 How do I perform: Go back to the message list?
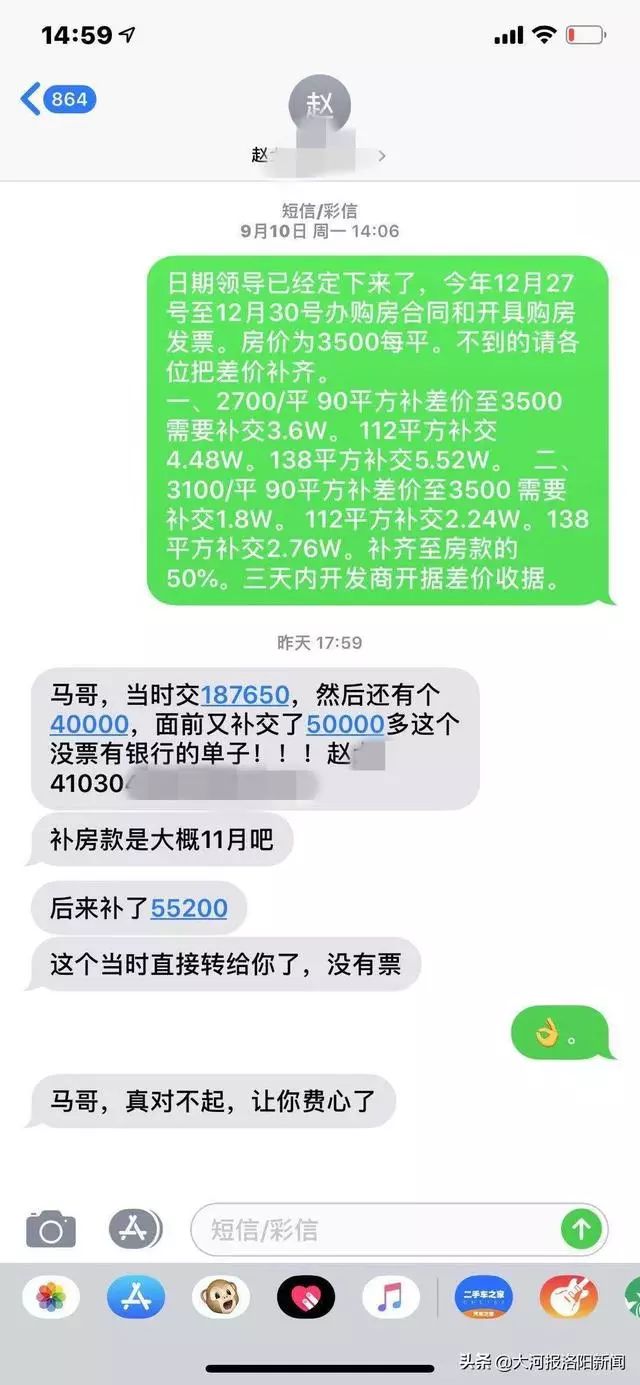pyautogui.click(x=56, y=99)
